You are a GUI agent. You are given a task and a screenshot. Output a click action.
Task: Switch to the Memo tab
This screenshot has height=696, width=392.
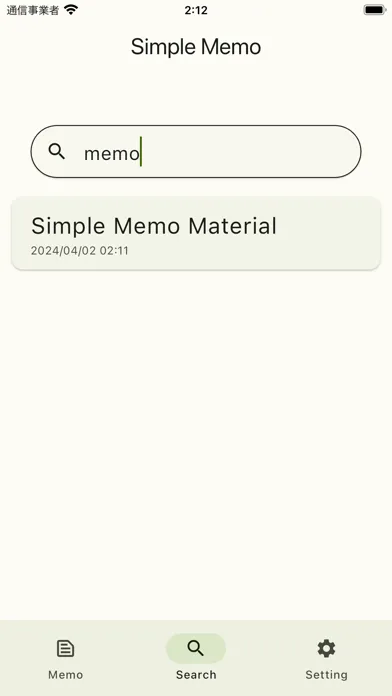[x=66, y=659]
